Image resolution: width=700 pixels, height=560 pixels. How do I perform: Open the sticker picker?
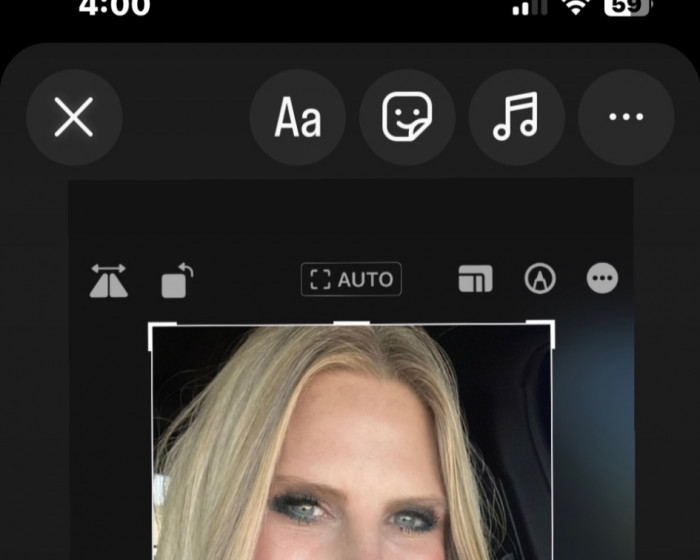pos(407,118)
